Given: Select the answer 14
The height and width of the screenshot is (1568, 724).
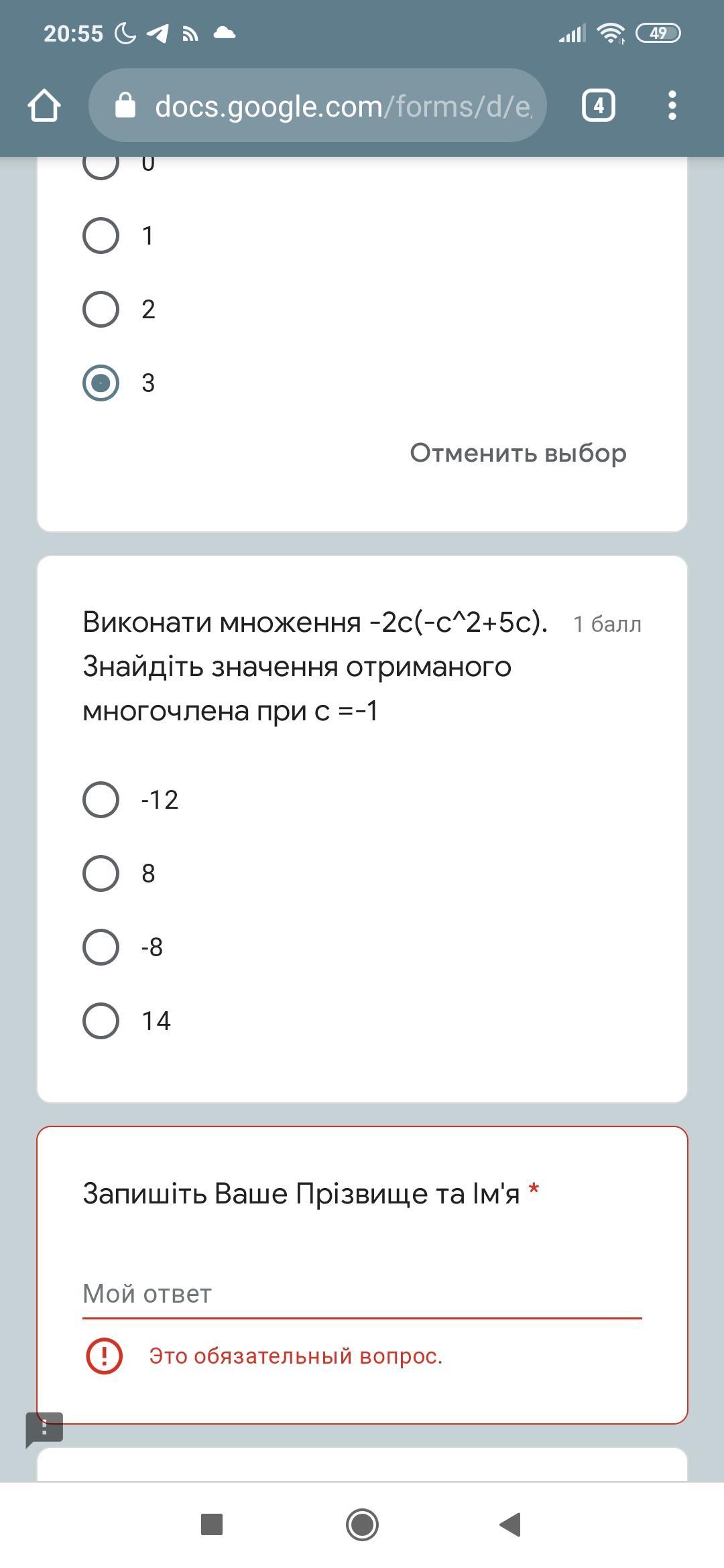Looking at the screenshot, I should [101, 1021].
